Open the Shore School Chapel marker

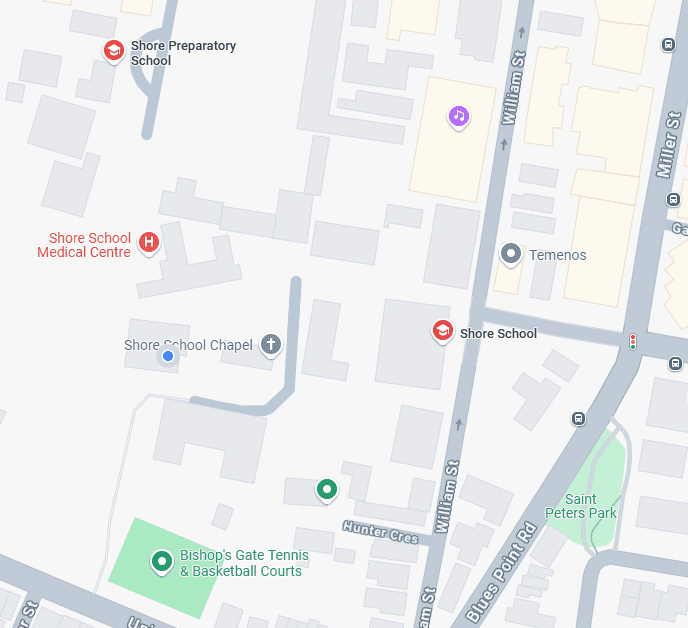tap(270, 345)
